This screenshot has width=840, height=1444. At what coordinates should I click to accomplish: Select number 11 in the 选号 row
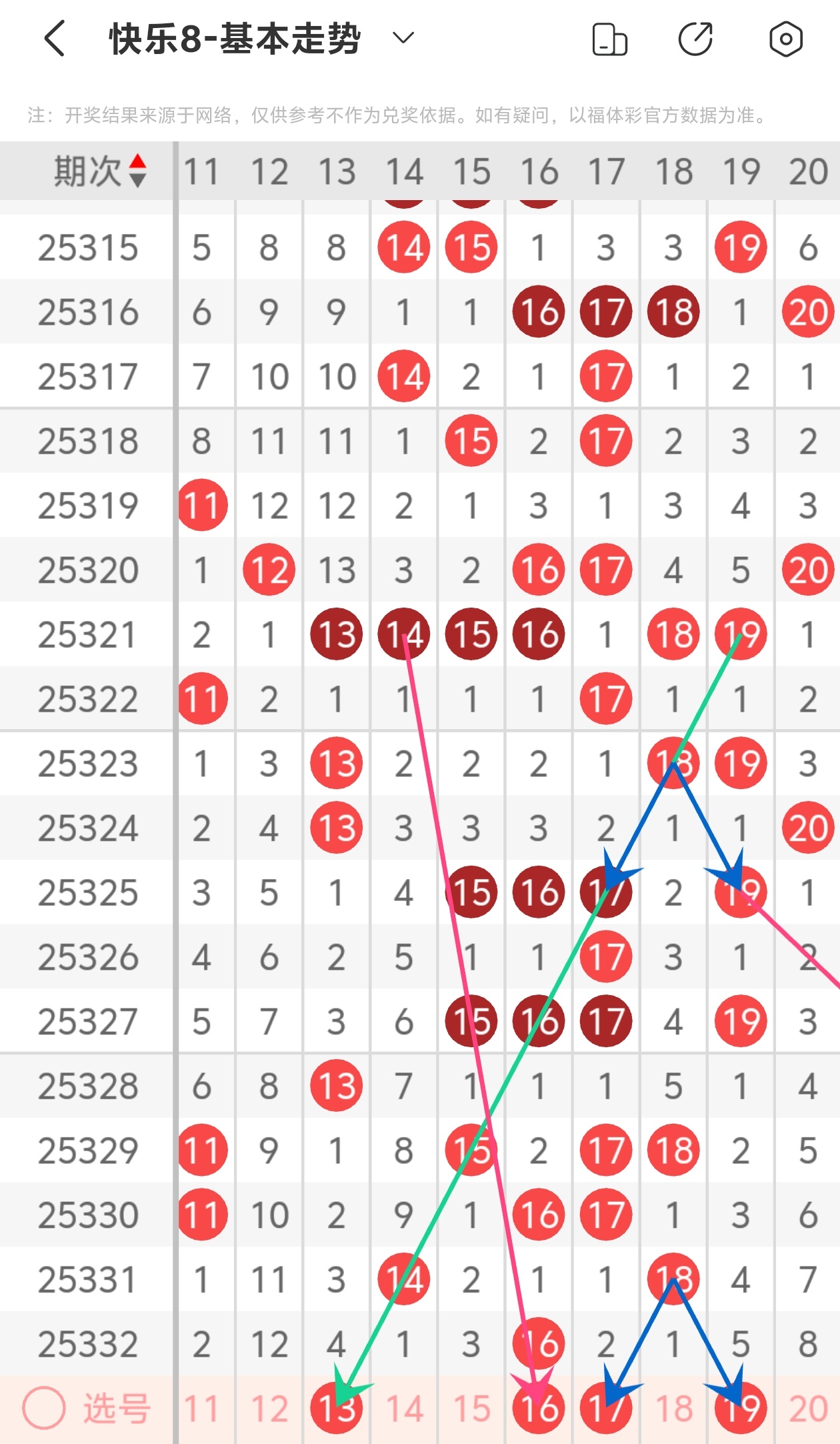[201, 1409]
